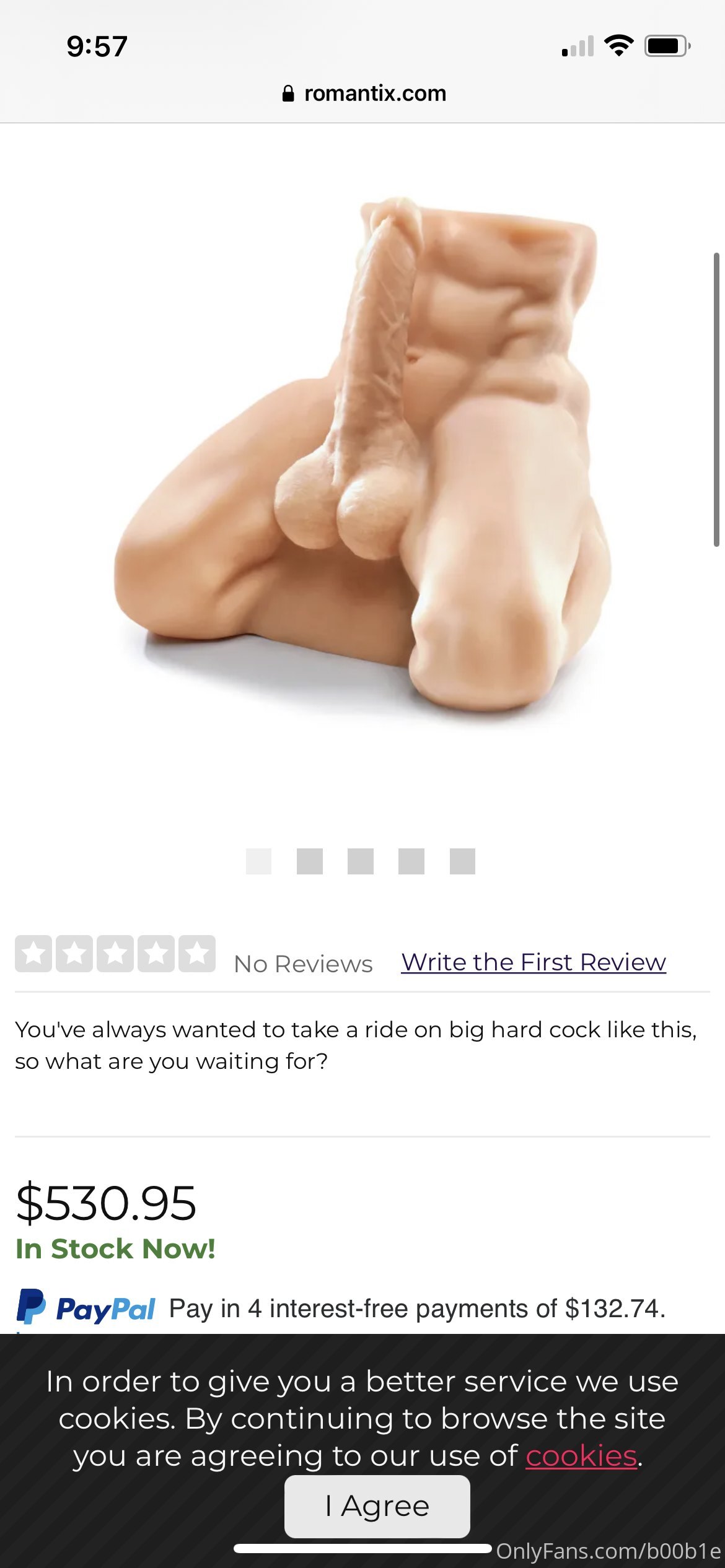
Task: Select the fifth image gallery indicator
Action: coord(462,861)
